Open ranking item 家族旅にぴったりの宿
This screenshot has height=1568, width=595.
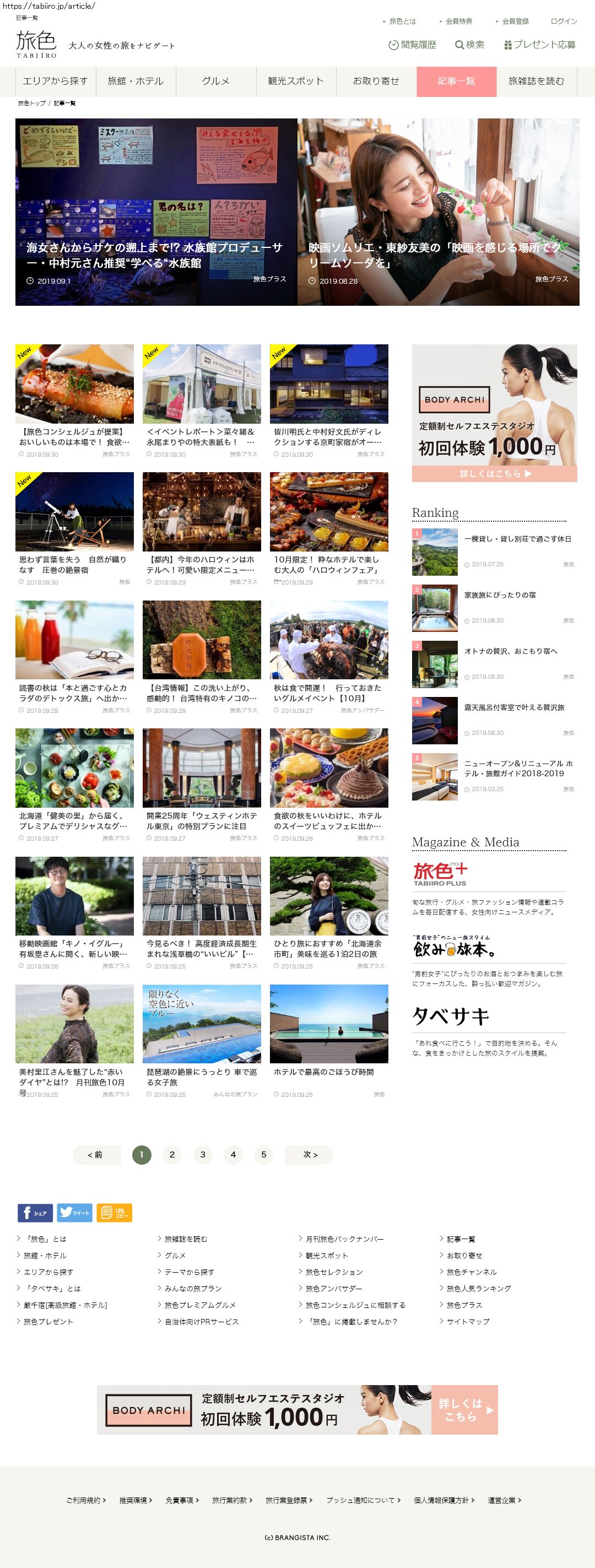point(500,596)
